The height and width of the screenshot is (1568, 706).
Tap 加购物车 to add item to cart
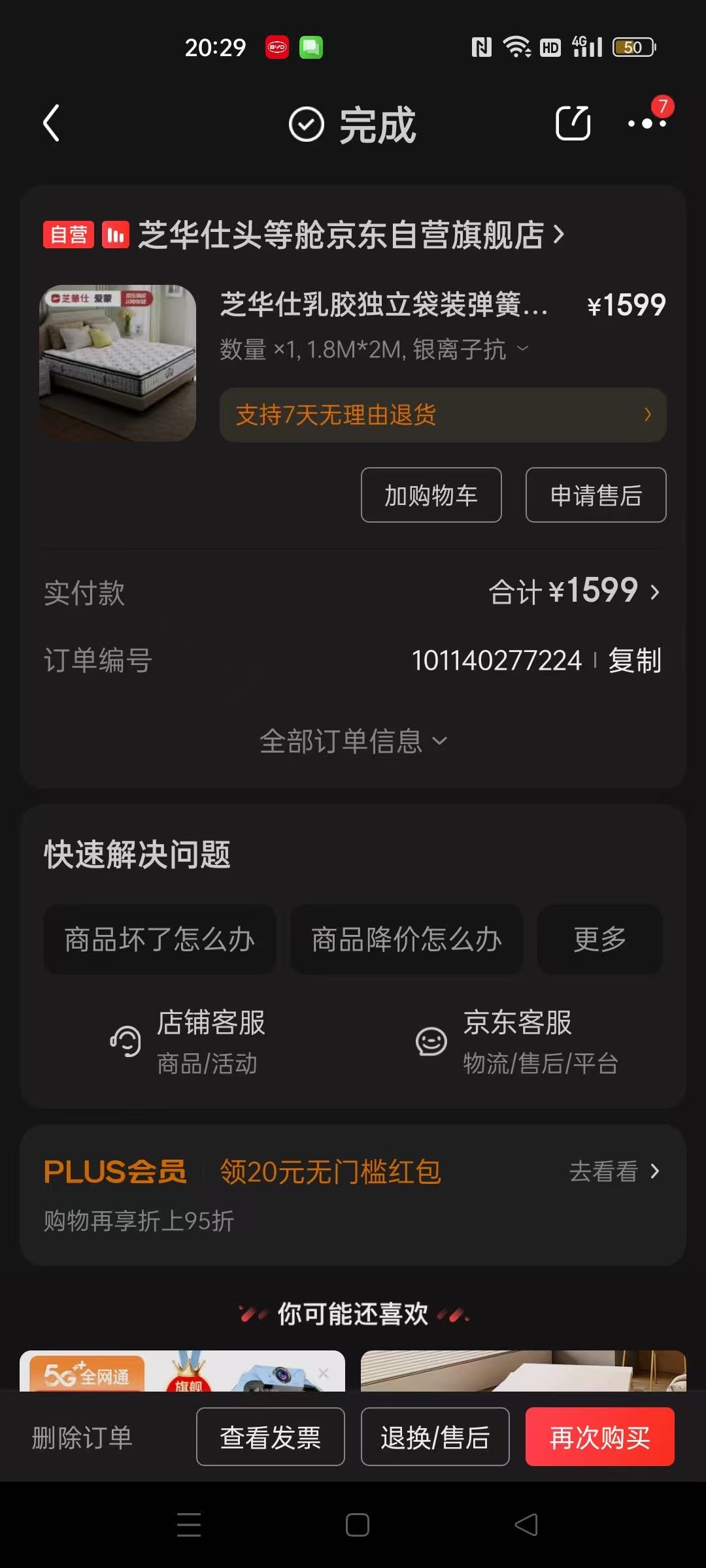pos(431,495)
